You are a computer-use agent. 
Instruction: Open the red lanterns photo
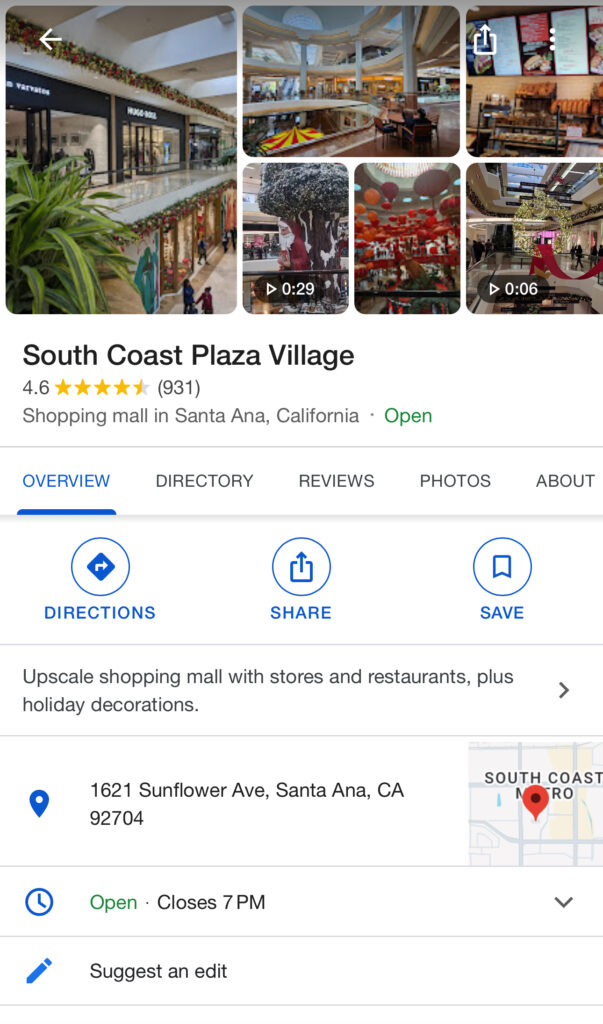click(407, 238)
